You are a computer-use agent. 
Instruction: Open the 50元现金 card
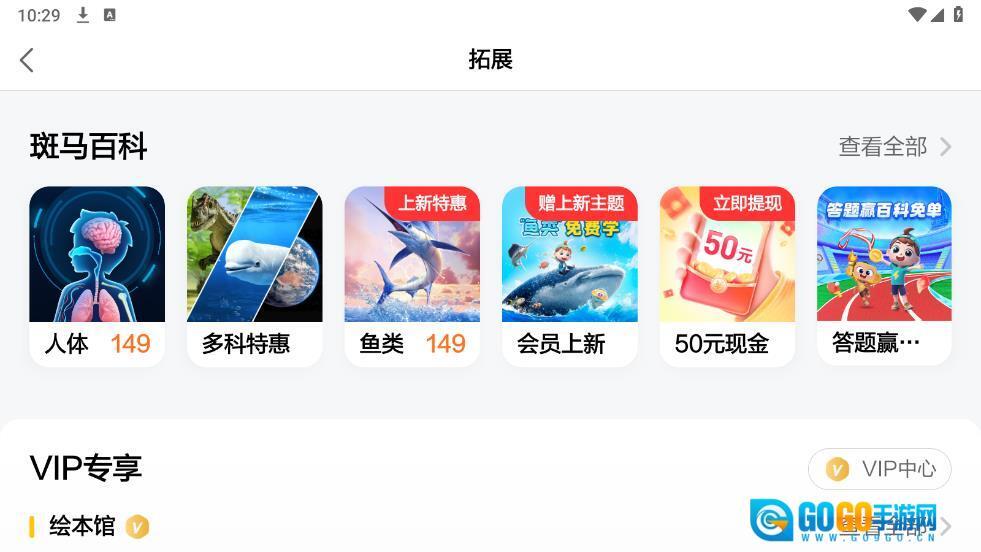(x=728, y=276)
